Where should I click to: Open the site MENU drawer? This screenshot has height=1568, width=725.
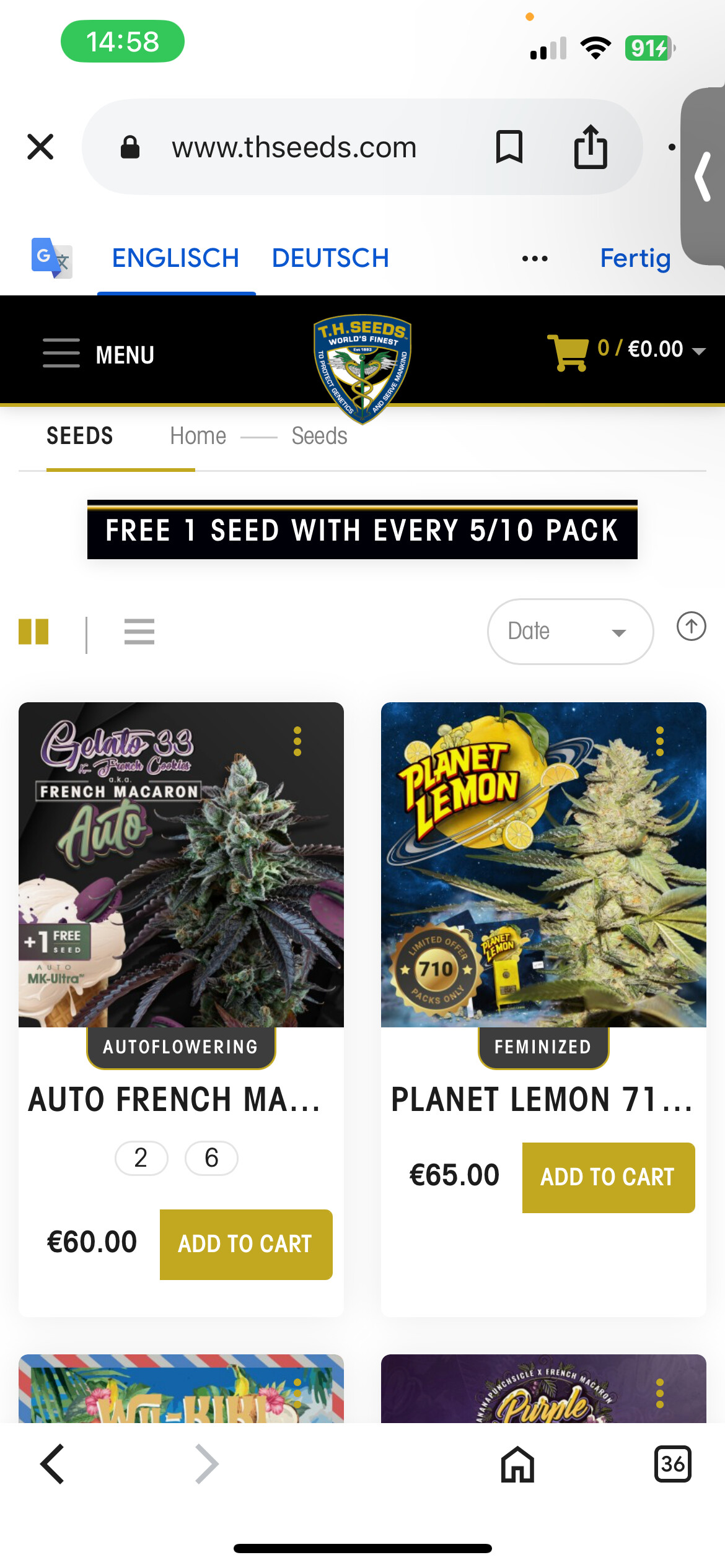click(99, 354)
